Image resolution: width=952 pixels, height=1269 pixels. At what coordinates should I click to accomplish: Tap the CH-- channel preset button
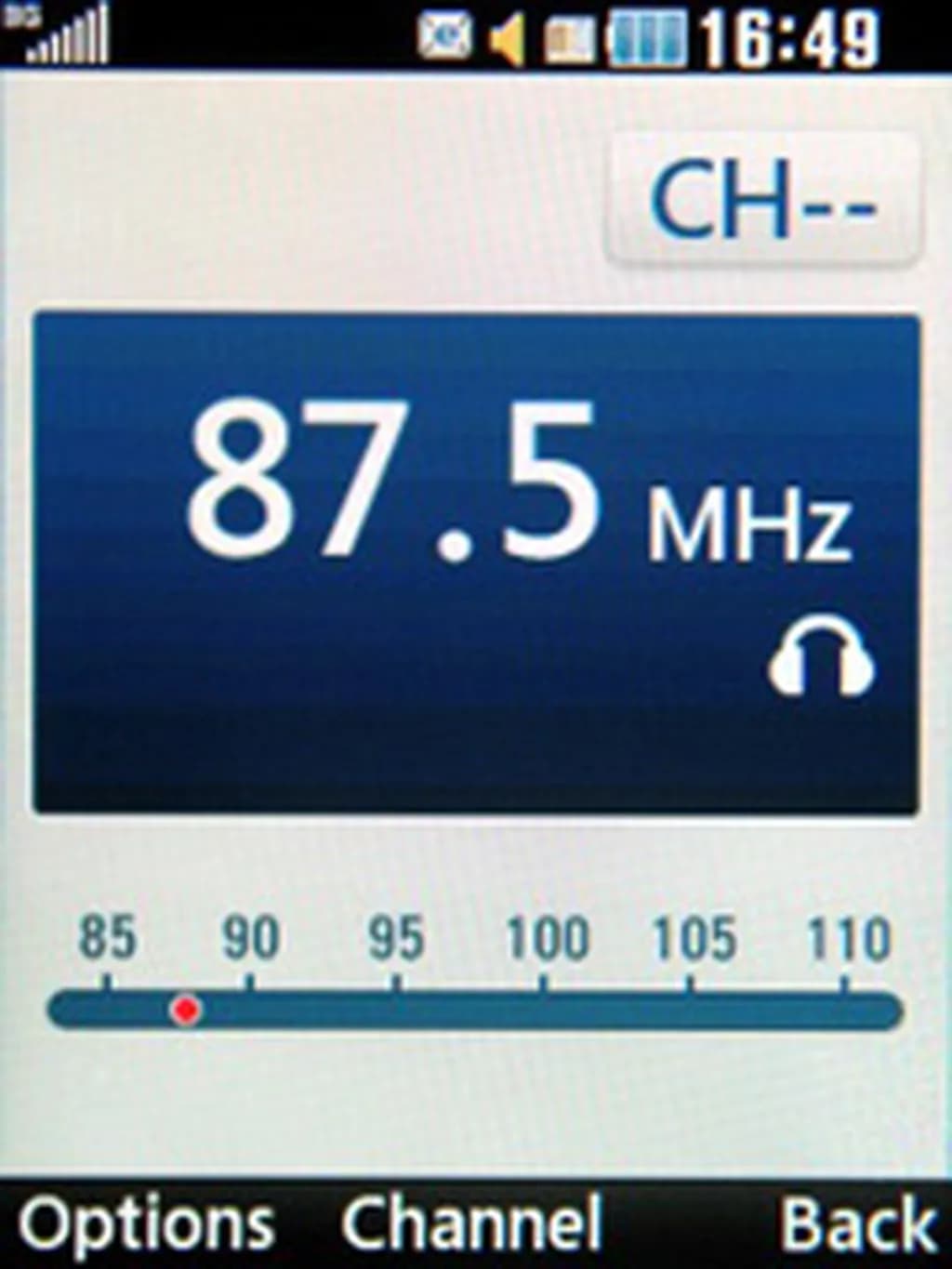pos(762,201)
